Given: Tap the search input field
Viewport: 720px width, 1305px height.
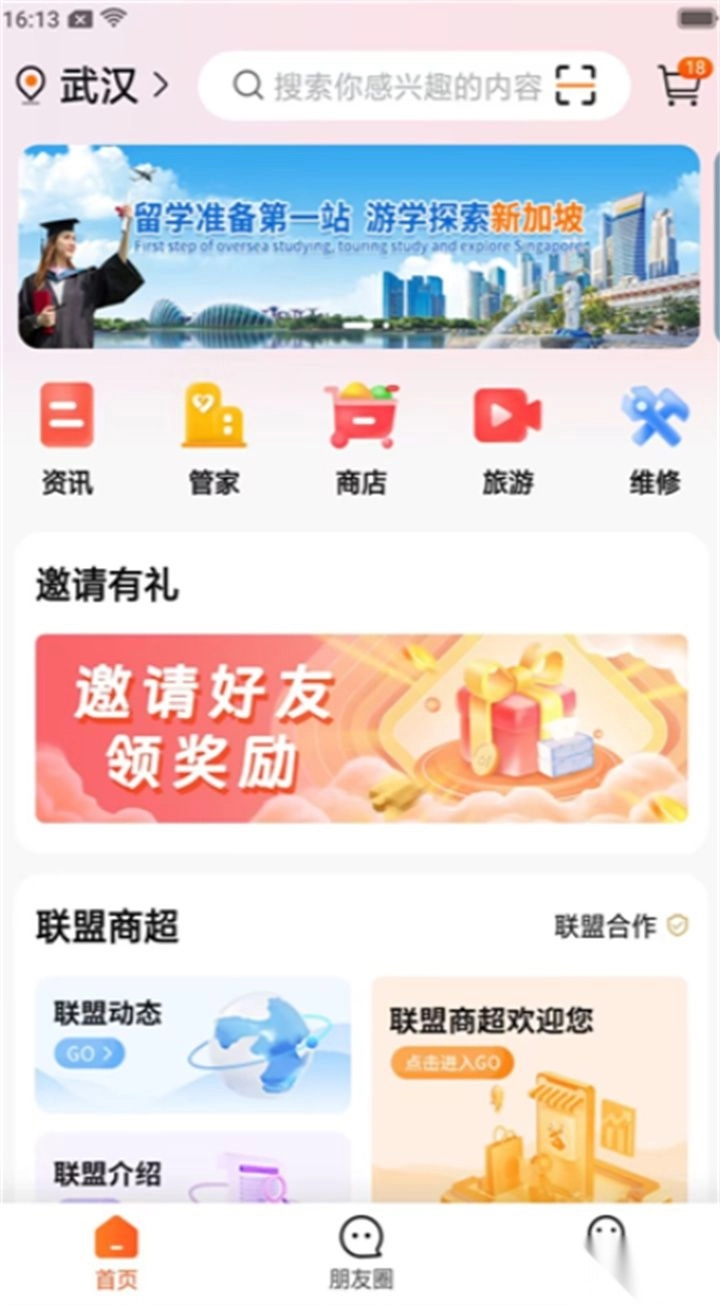Looking at the screenshot, I should (390, 86).
